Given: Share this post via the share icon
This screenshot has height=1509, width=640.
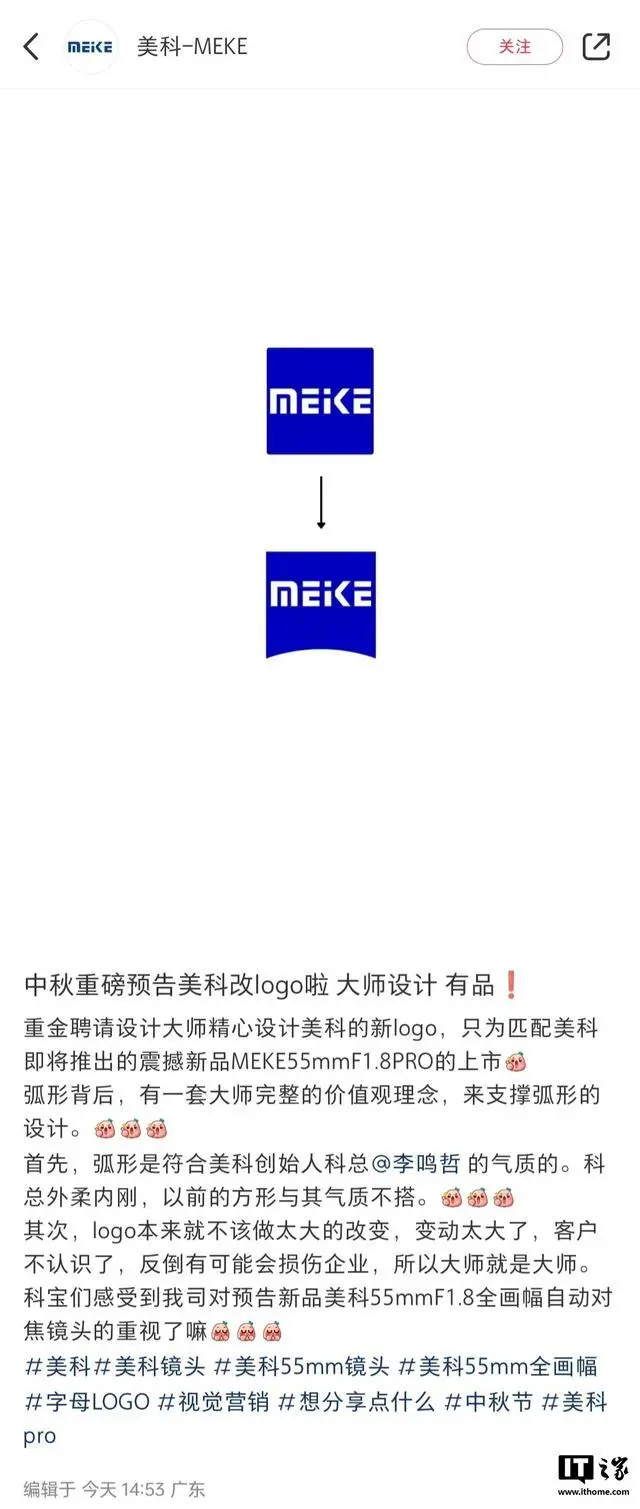Looking at the screenshot, I should 596,46.
